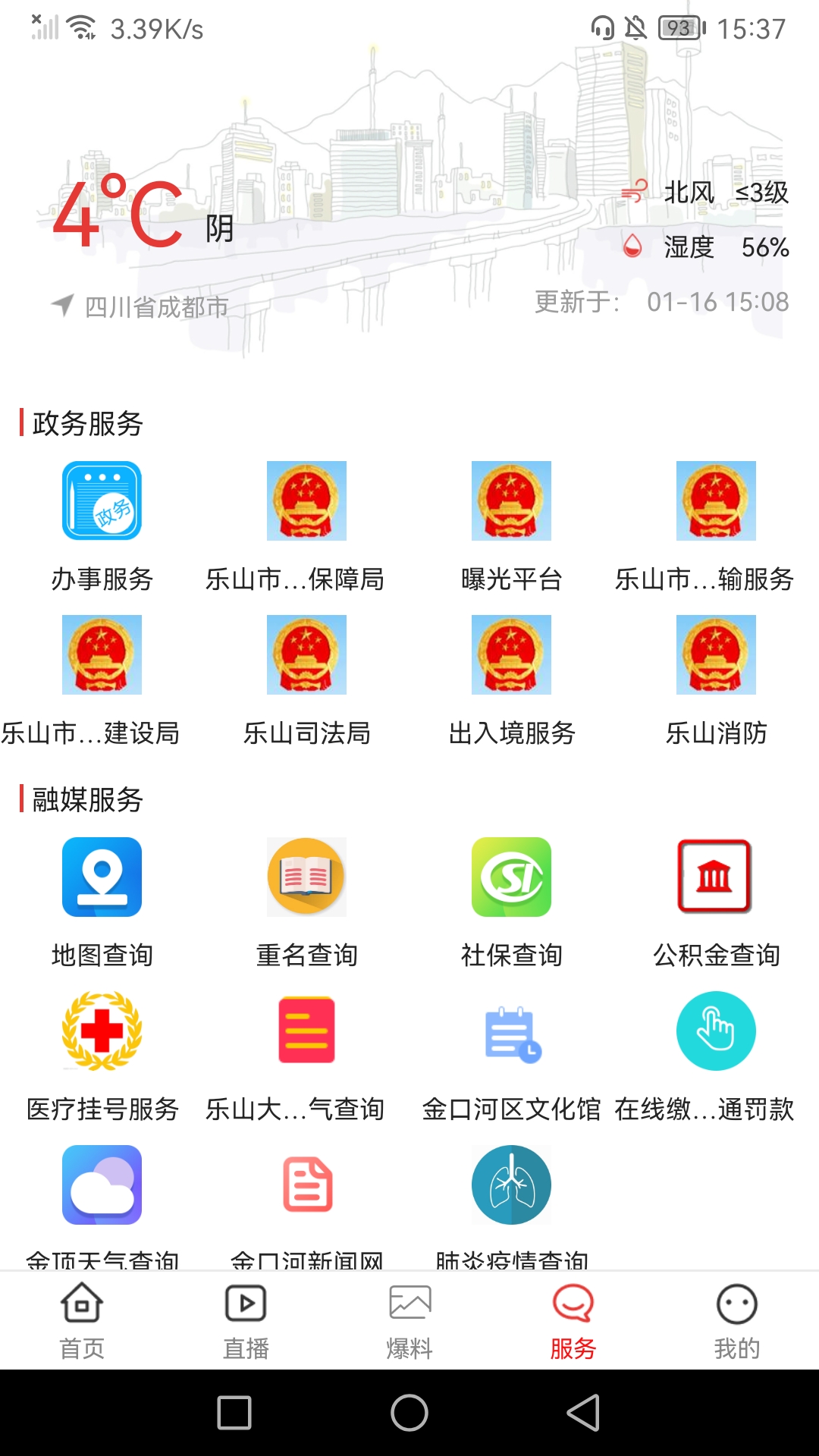Open the 在线缴纳交通罚款 fine payment service
Viewport: 819px width, 1456px height.
716,1054
